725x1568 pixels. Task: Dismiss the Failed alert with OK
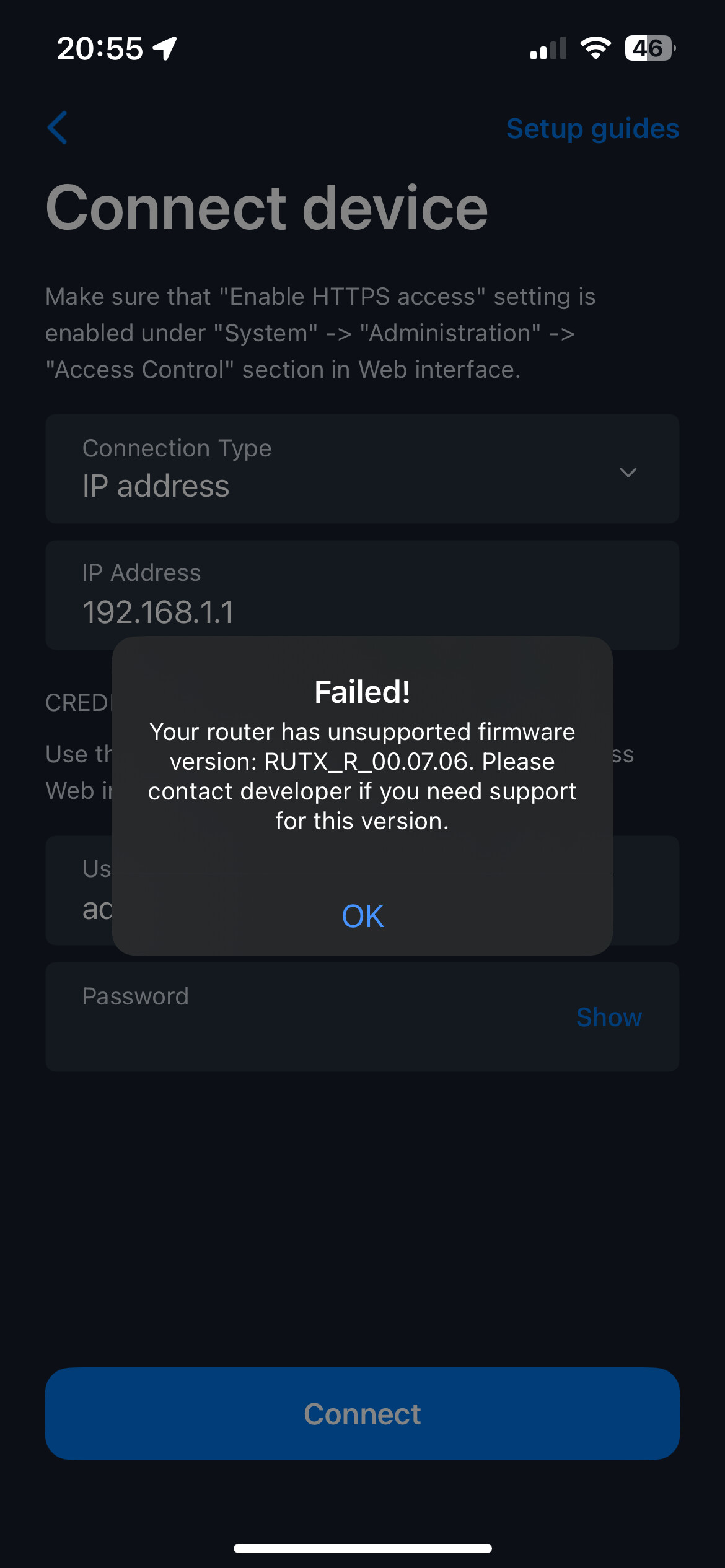pos(362,915)
